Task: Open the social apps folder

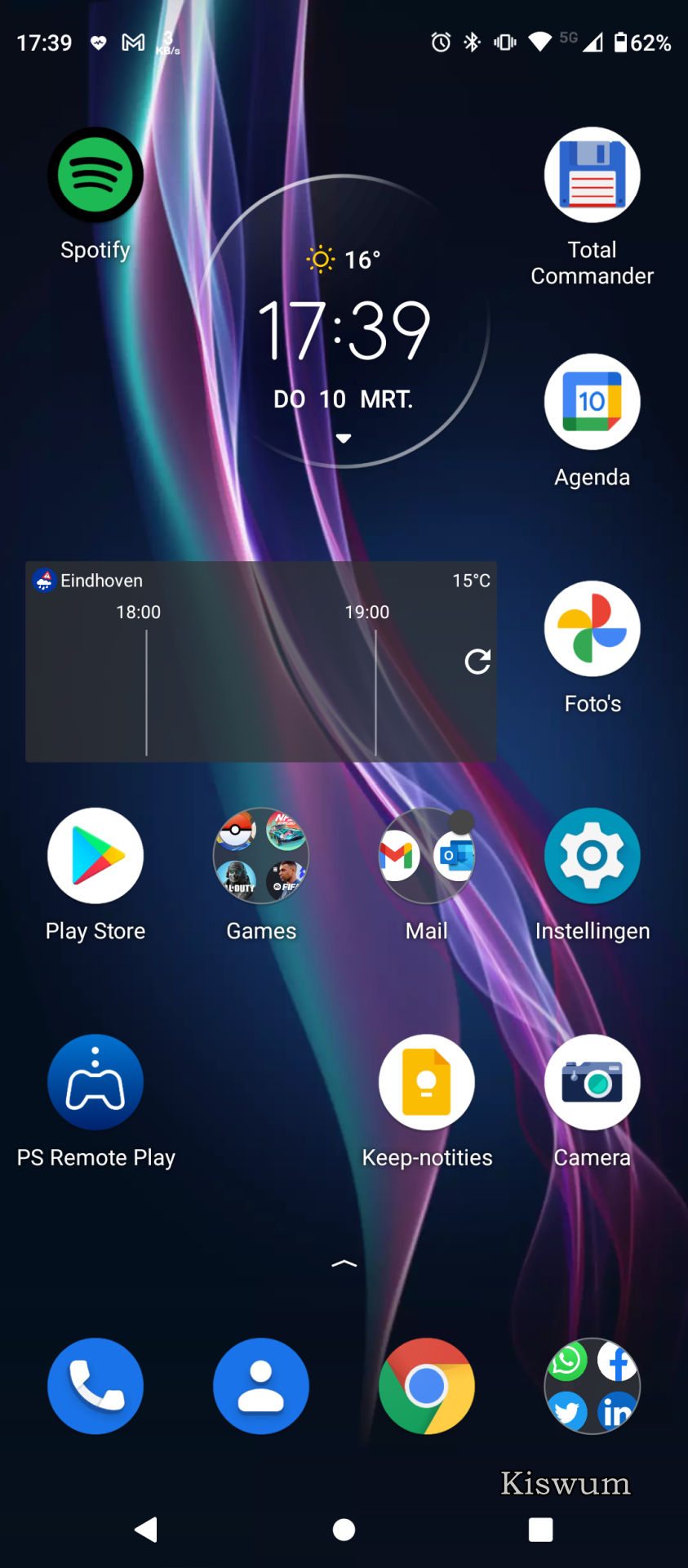Action: click(x=593, y=1386)
